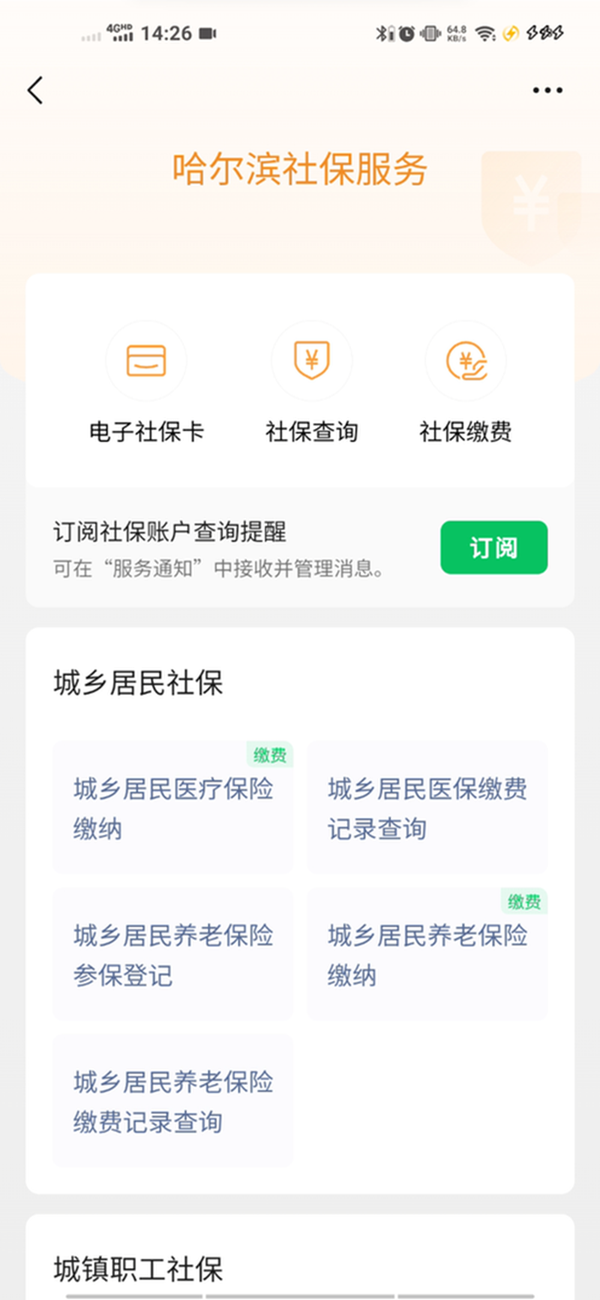This screenshot has height=1300, width=600.
Task: Open 城乡居民医保缴费记录查询
Action: pos(427,808)
